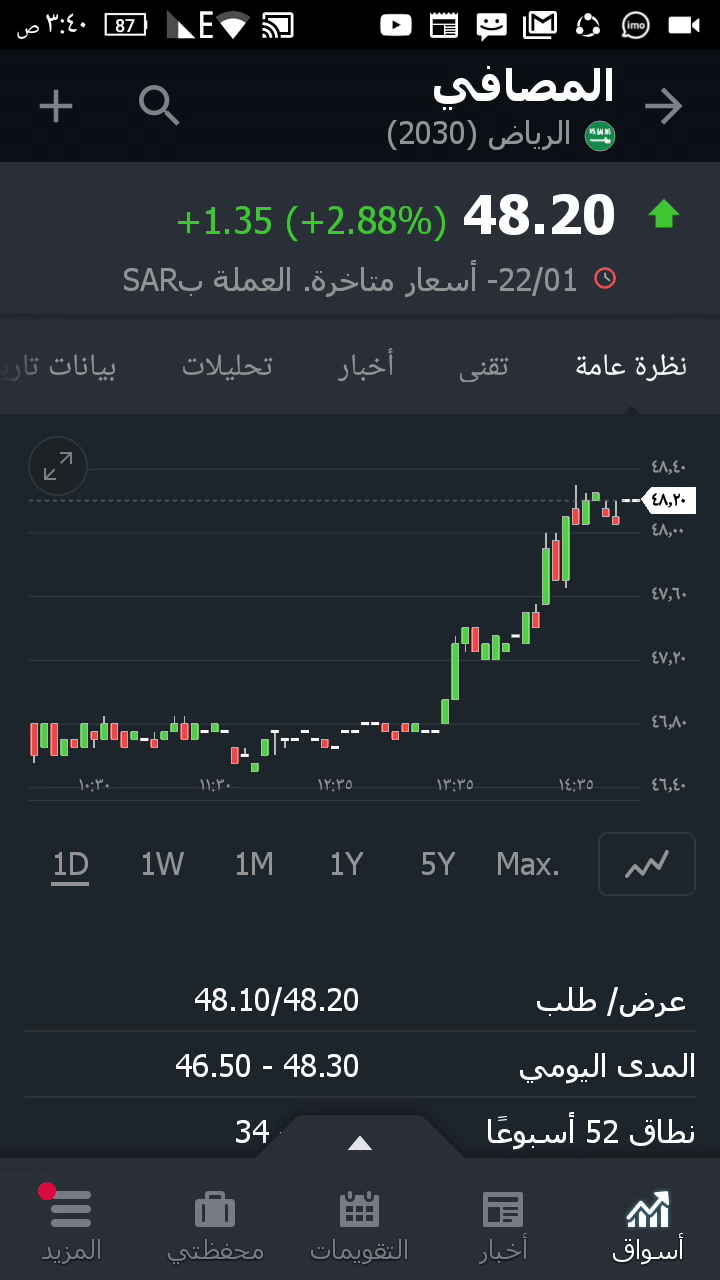This screenshot has width=720, height=1280.
Task: Tap the plus icon to add to watchlist
Action: (56, 106)
